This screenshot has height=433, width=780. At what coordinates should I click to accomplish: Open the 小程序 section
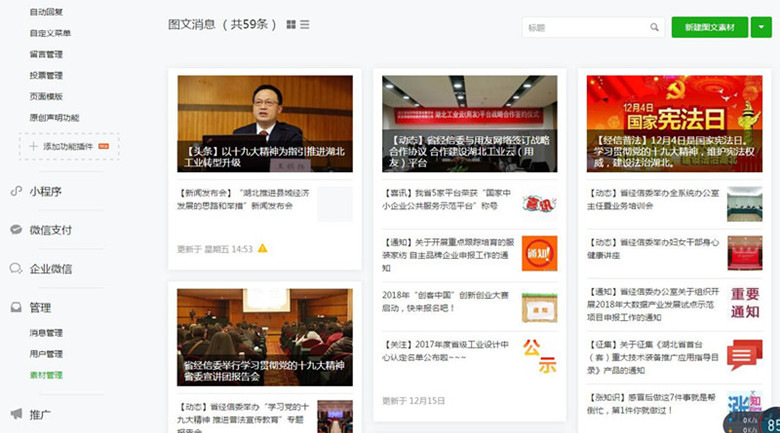pyautogui.click(x=46, y=191)
